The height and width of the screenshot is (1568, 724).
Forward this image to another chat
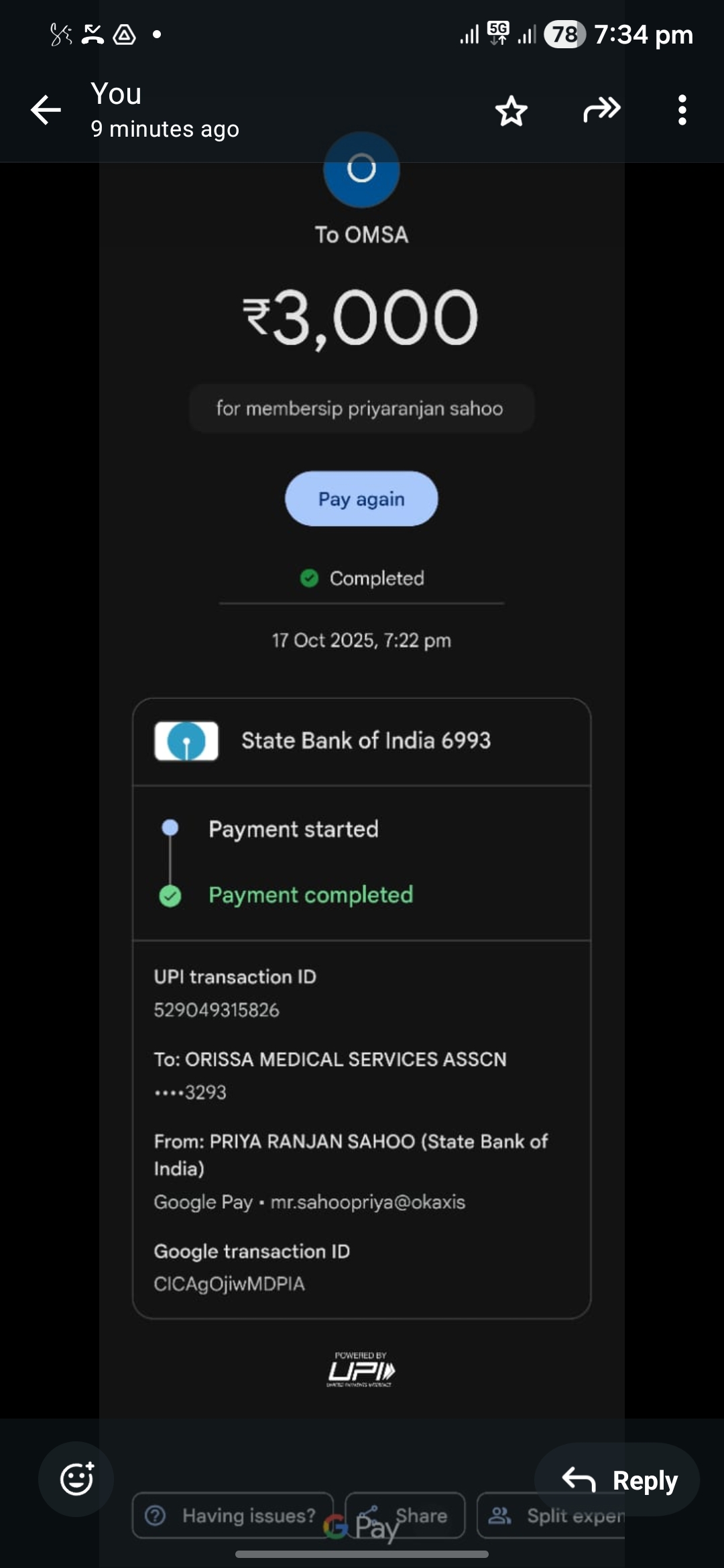[x=601, y=109]
